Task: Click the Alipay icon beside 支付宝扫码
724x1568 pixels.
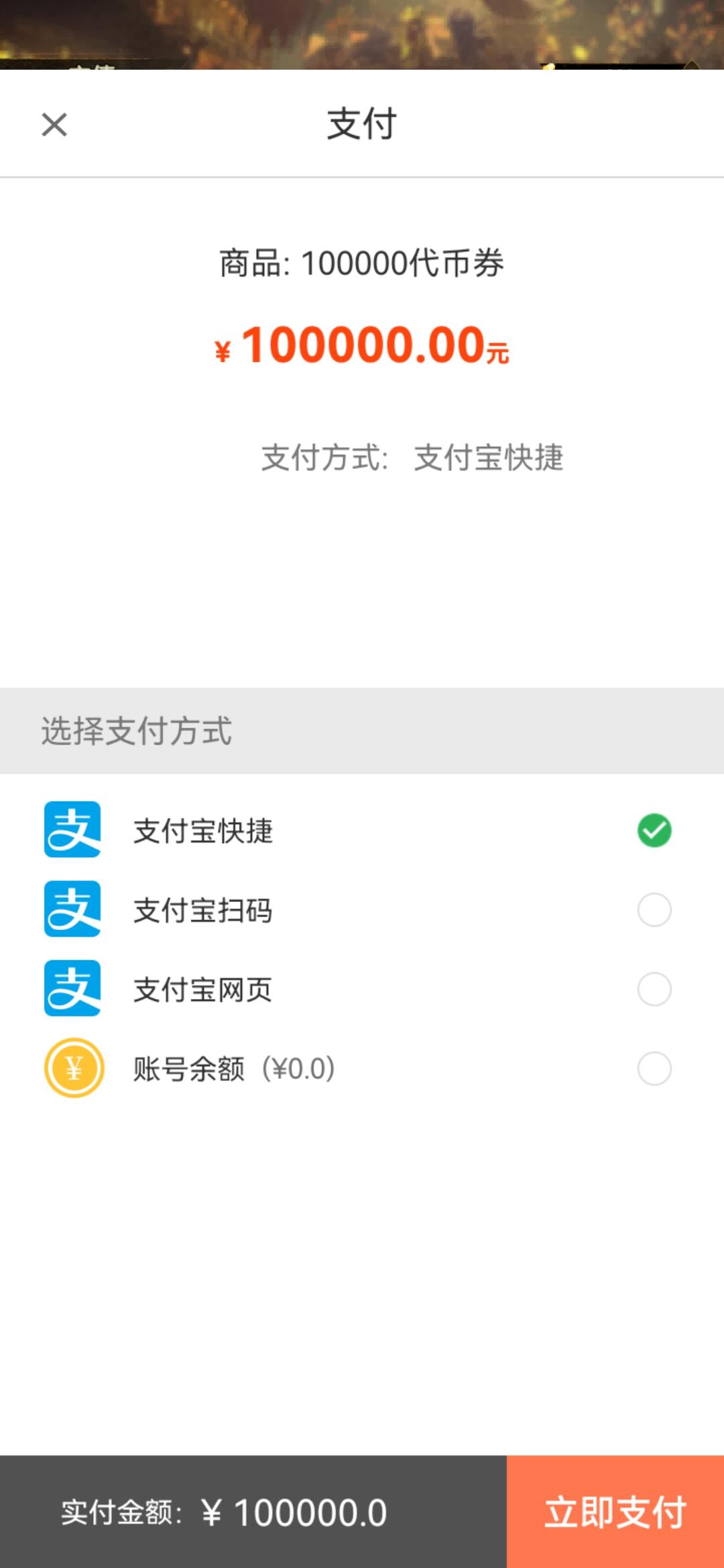Action: [x=71, y=909]
